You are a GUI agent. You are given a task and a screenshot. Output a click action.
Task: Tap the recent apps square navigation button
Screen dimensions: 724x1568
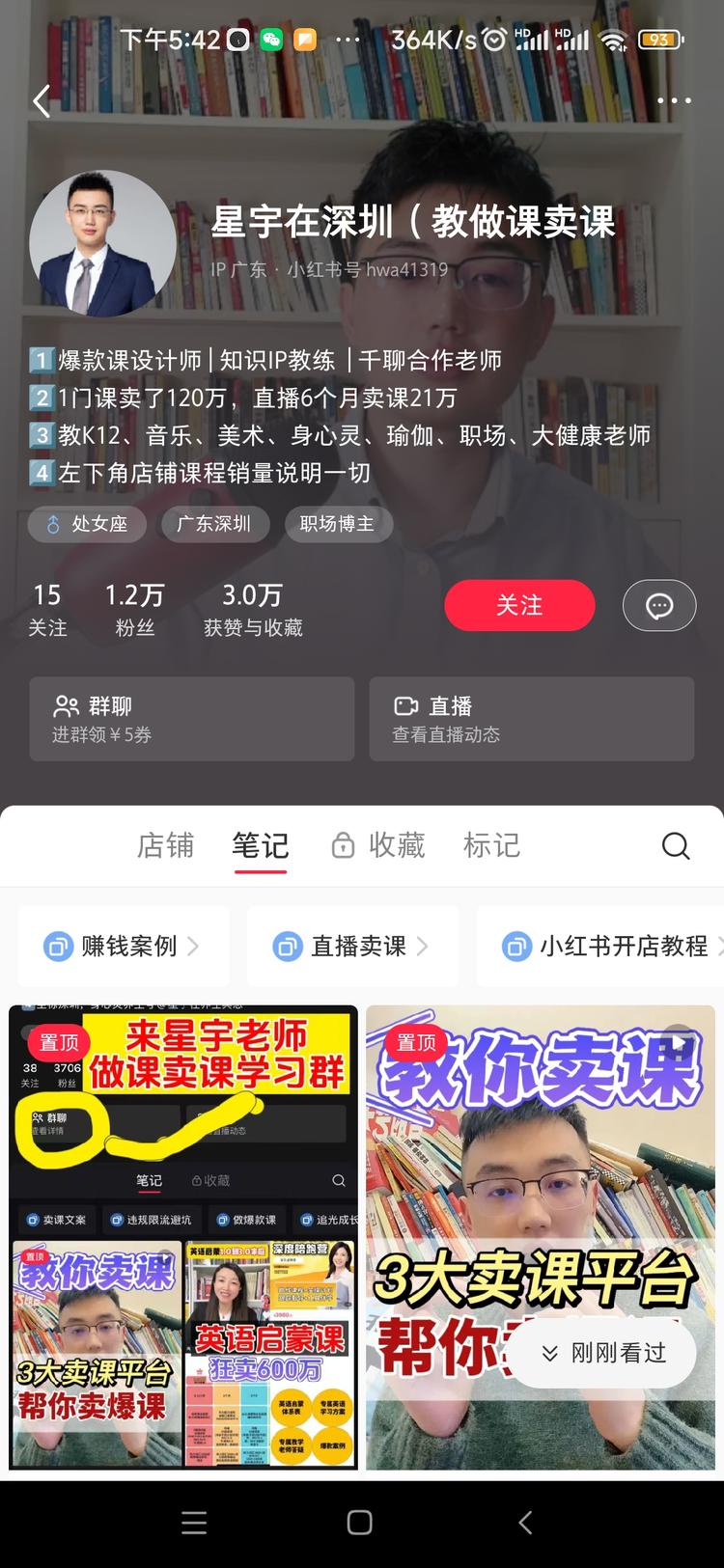(x=358, y=1522)
